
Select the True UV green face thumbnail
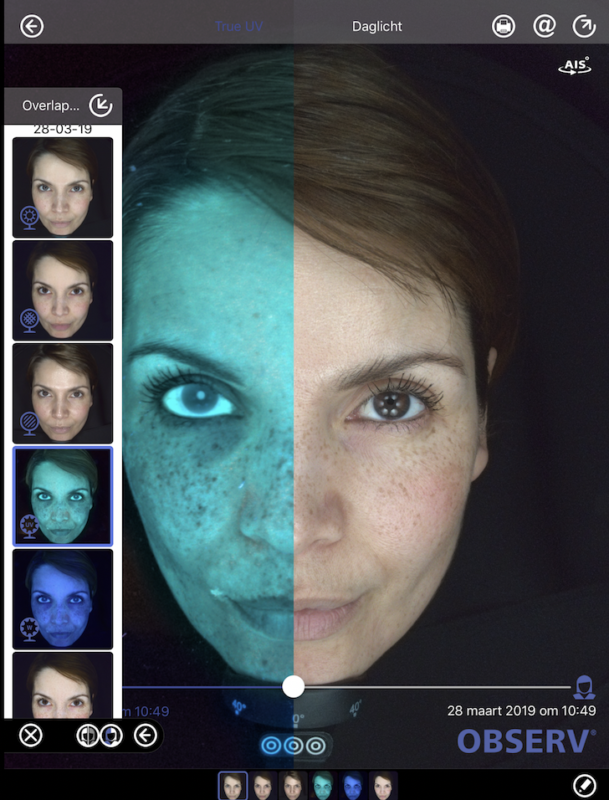62,496
